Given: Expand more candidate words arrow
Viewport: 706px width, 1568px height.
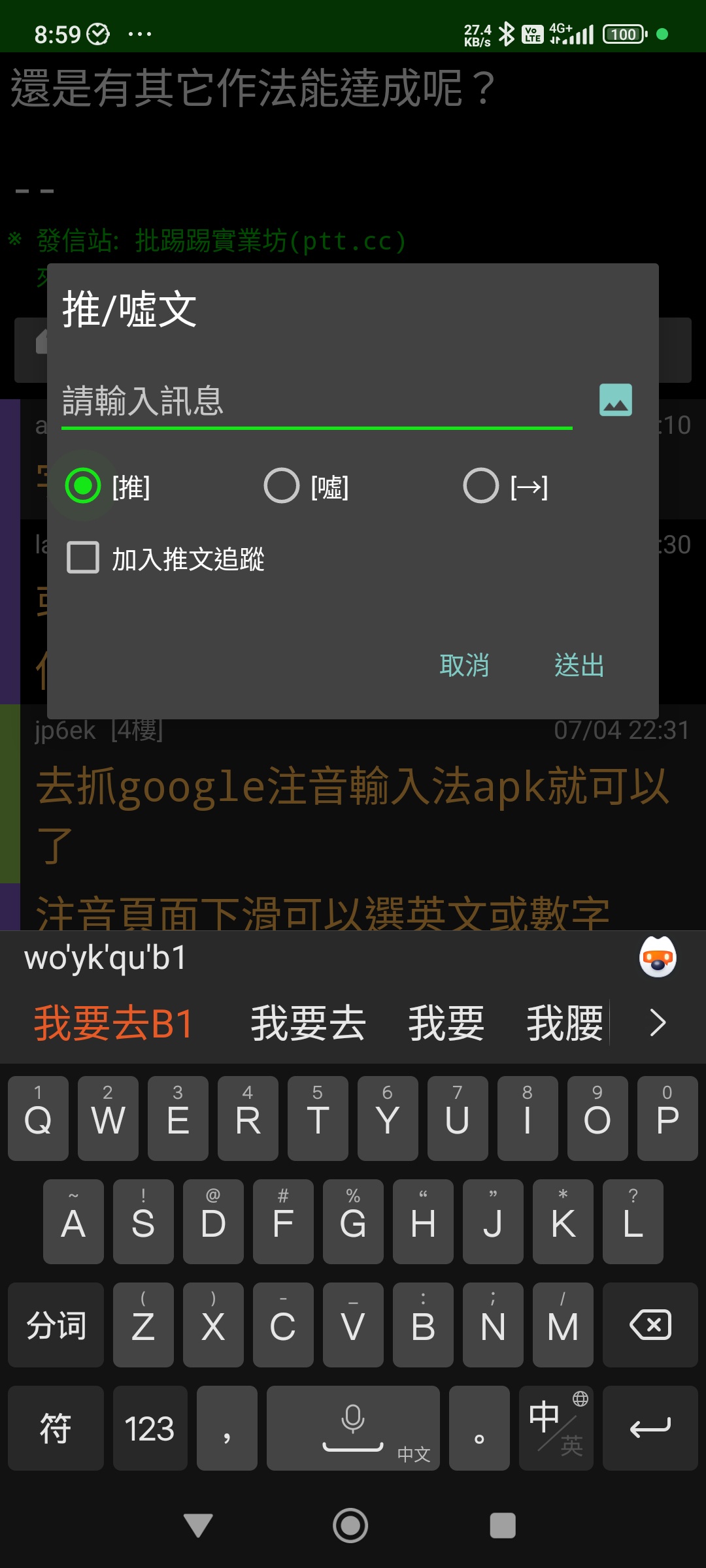Looking at the screenshot, I should click(x=658, y=1023).
